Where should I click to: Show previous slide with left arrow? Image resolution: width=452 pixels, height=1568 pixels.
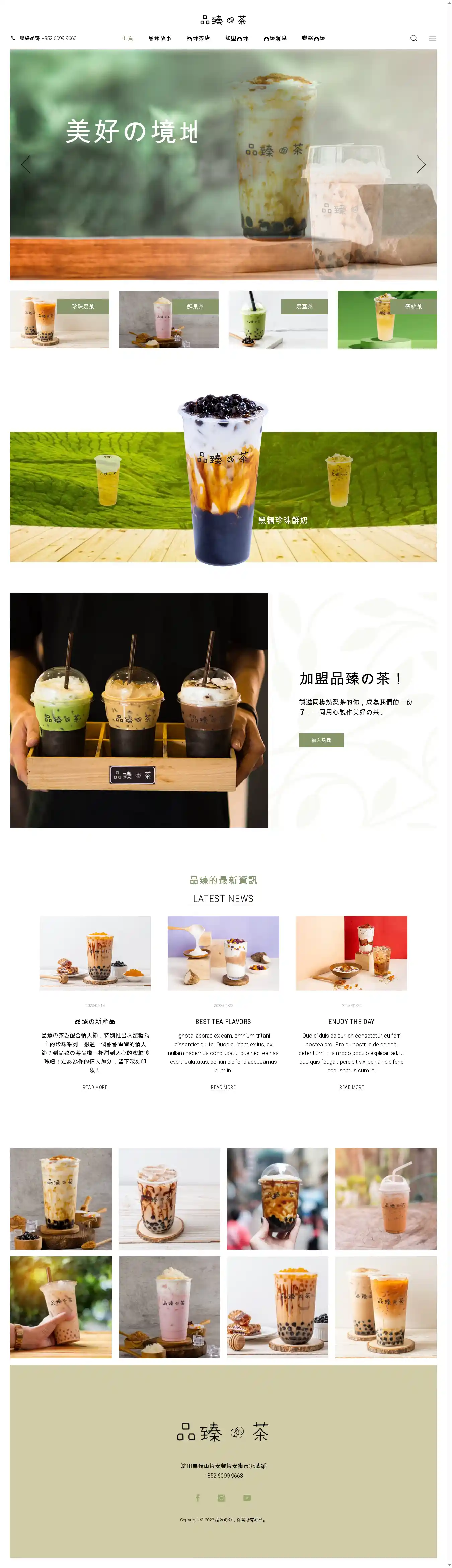[25, 164]
